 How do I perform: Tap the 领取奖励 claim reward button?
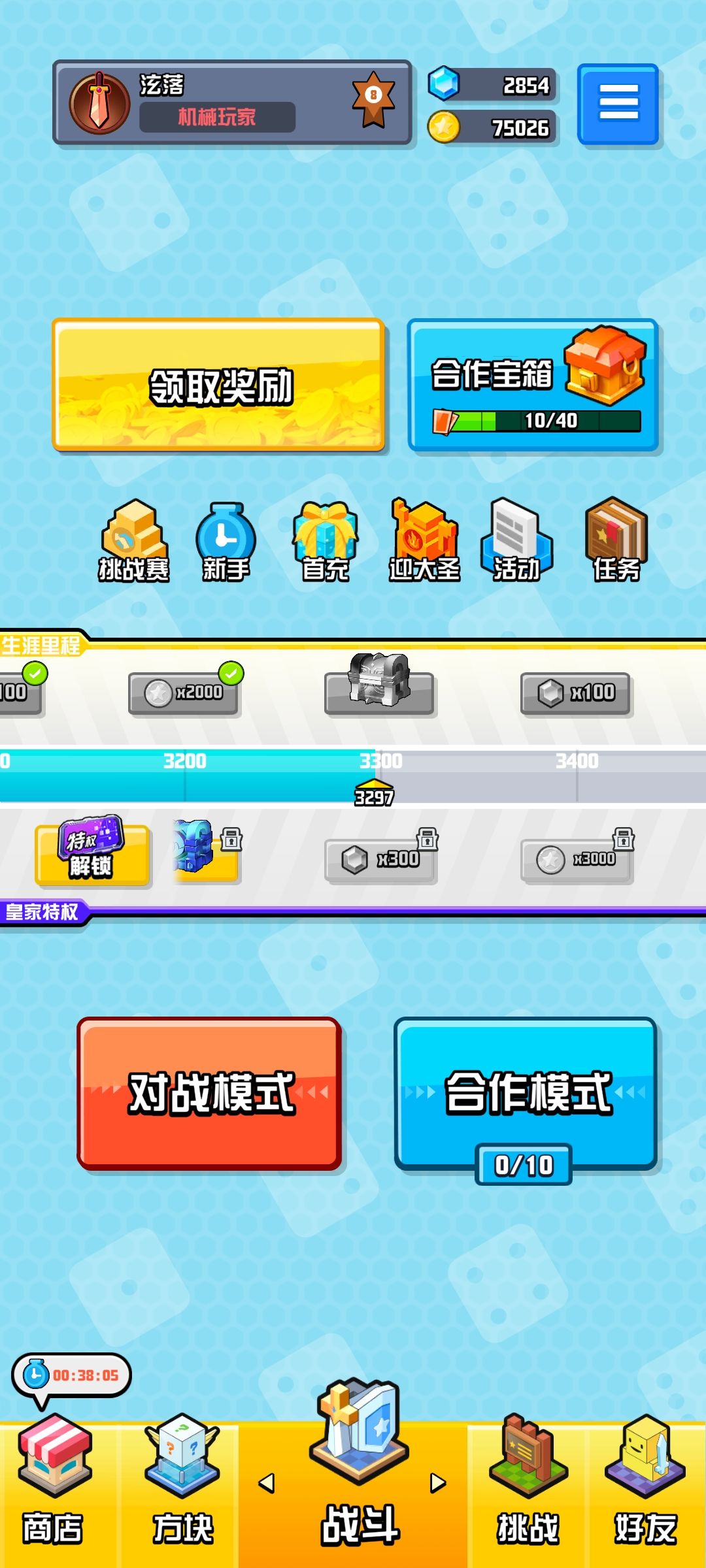pyautogui.click(x=218, y=385)
